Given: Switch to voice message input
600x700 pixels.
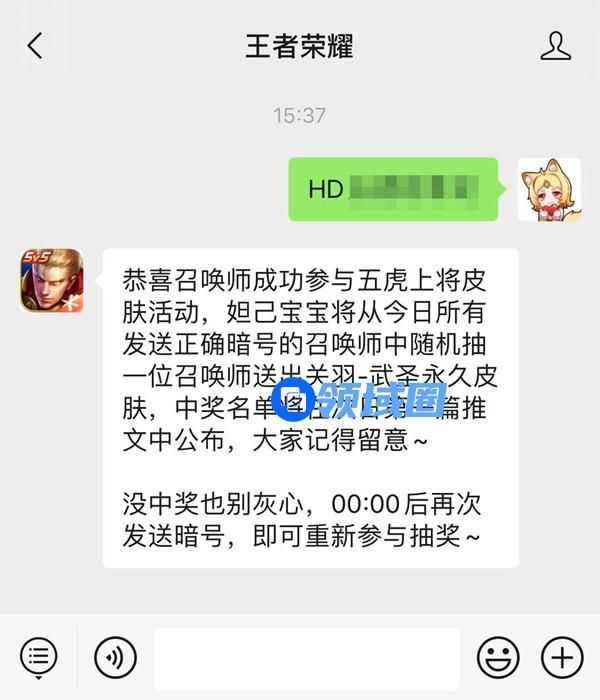Looking at the screenshot, I should (115, 657).
